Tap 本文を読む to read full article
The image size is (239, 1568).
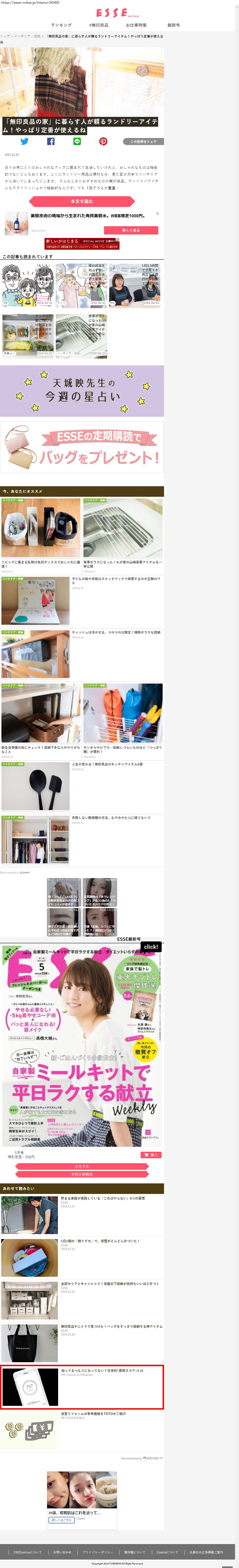[x=82, y=201]
